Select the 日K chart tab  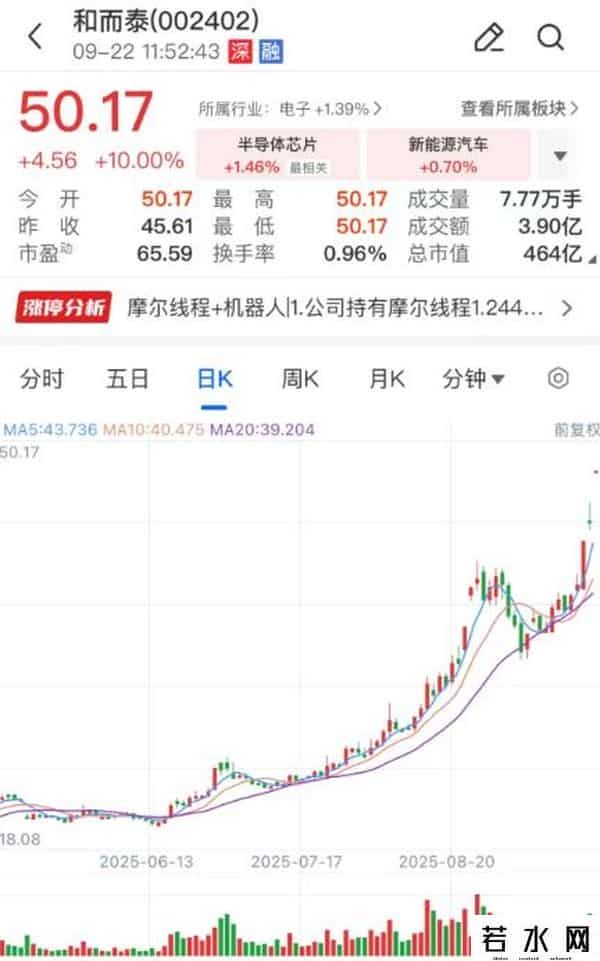[x=214, y=379]
